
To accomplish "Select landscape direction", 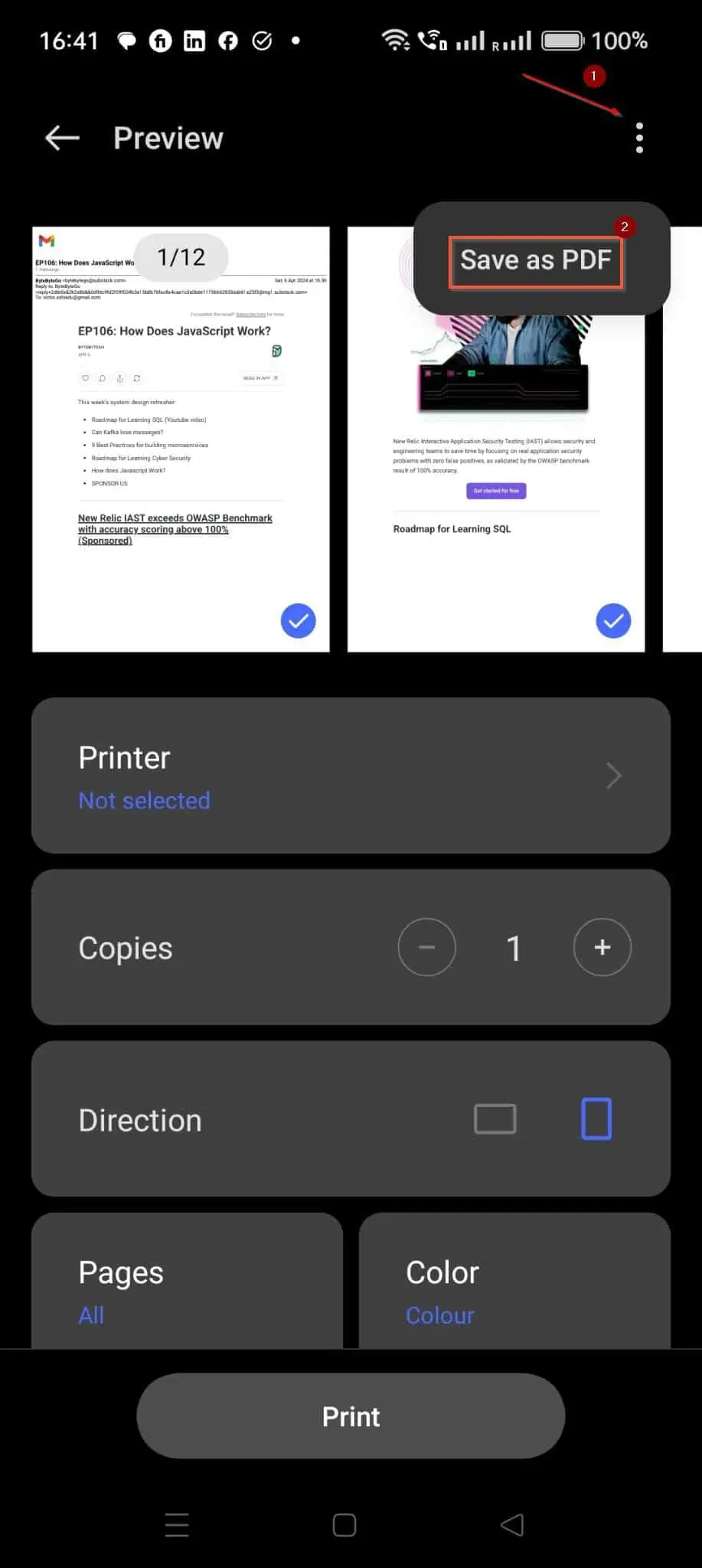I will (x=495, y=1119).
